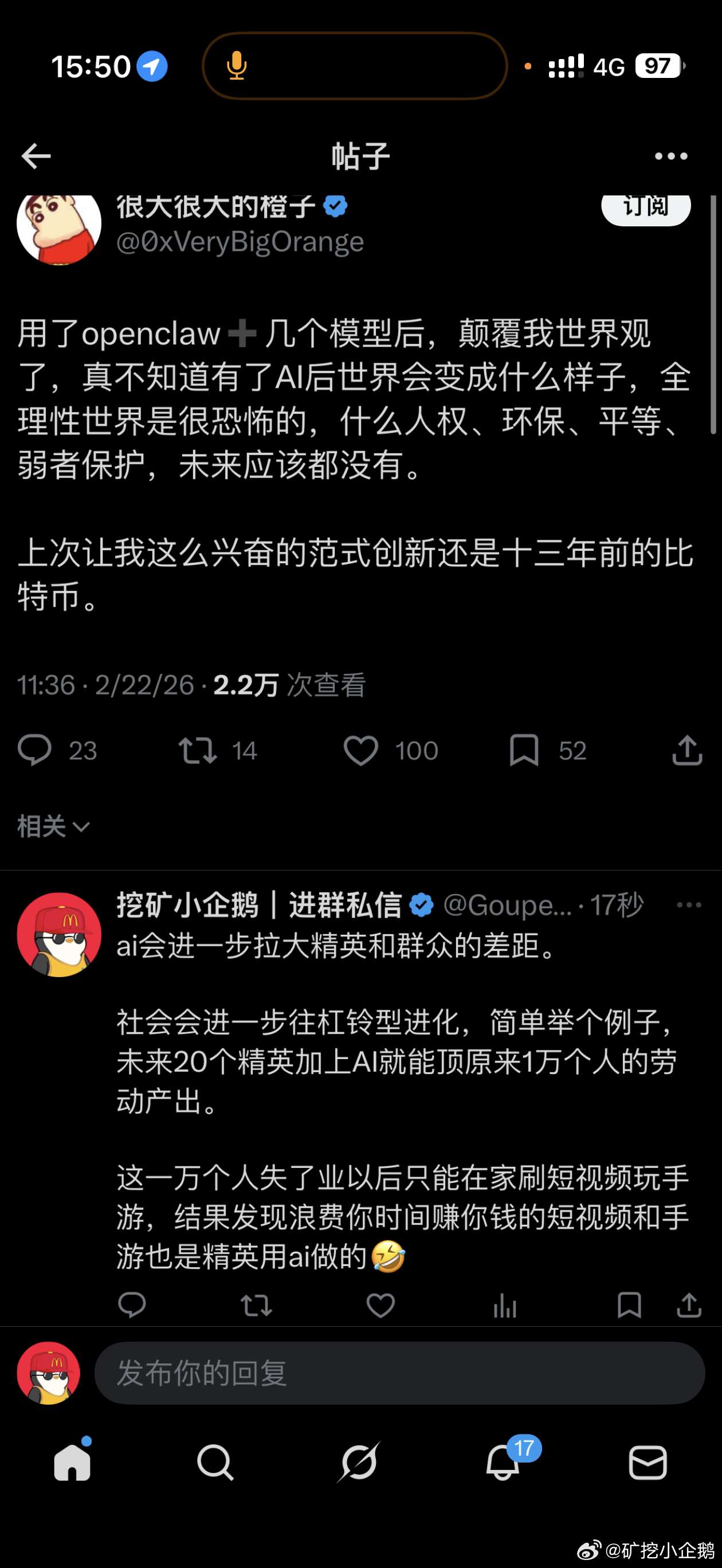722x1568 pixels.
Task: Repost the main post with 14 reposts
Action: coord(197,750)
